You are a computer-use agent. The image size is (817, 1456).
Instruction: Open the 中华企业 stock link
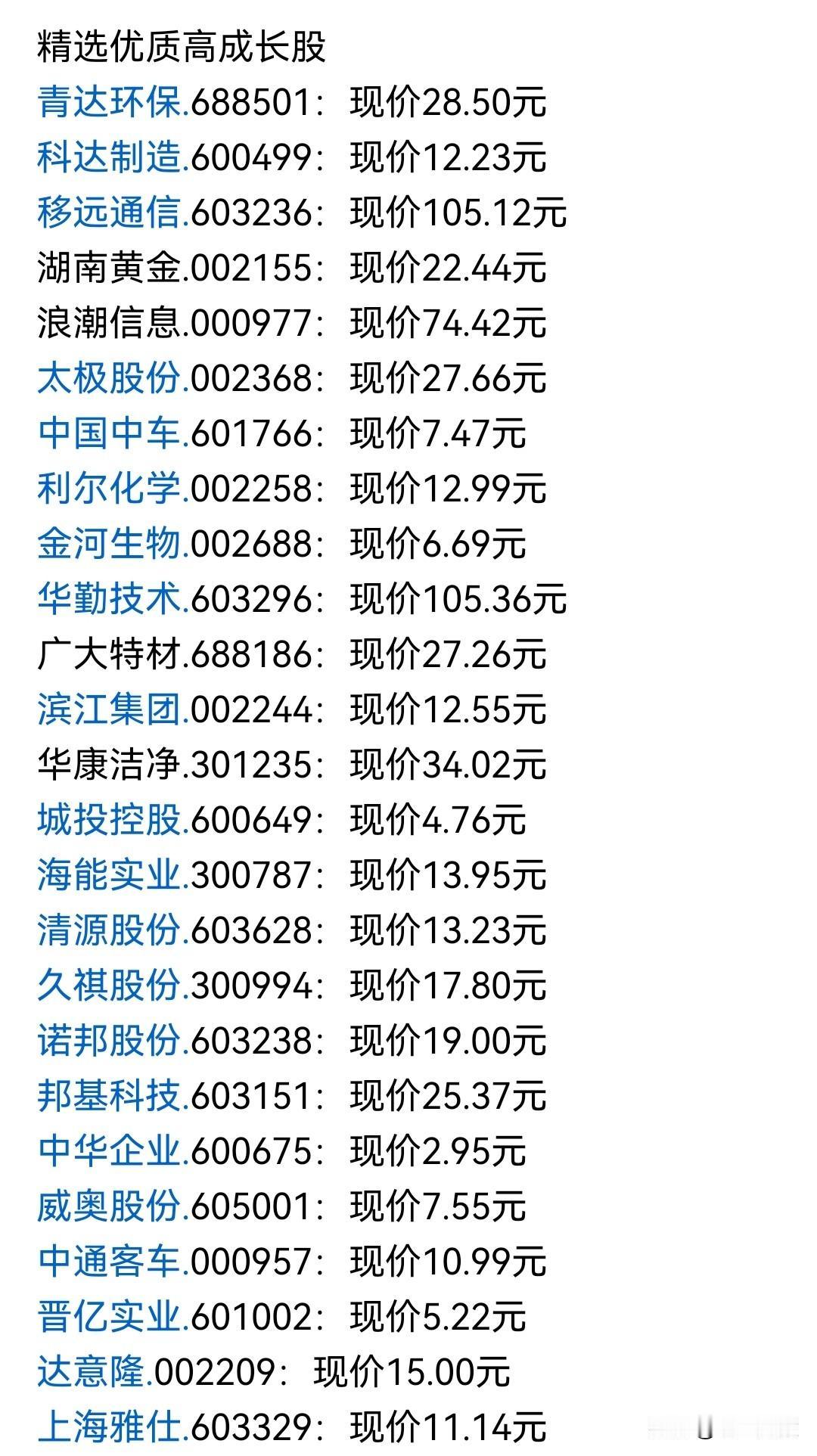tap(113, 1151)
